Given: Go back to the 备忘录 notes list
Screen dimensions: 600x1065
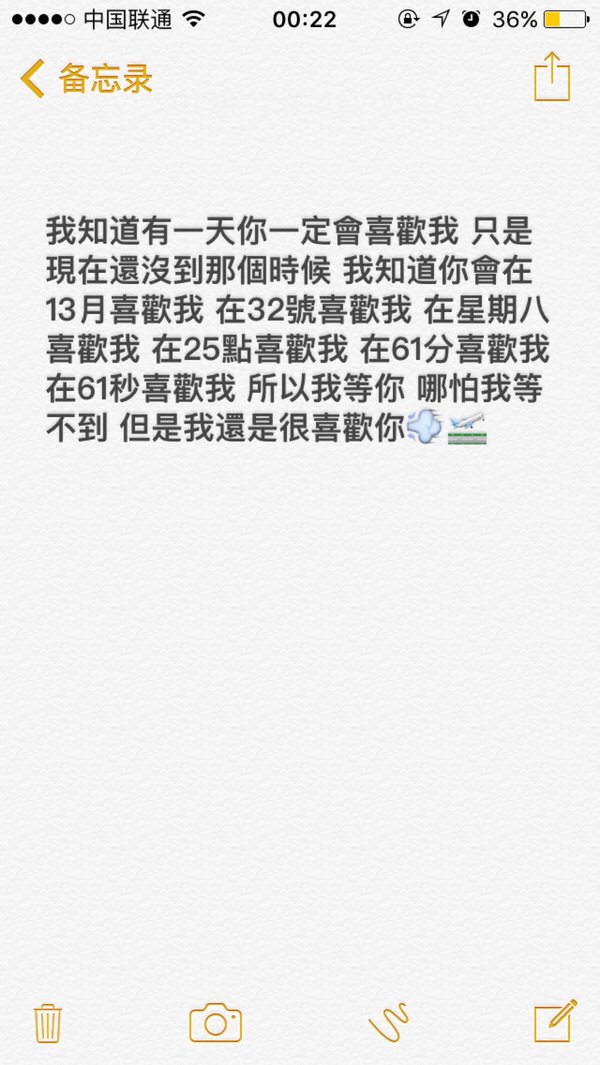Looking at the screenshot, I should (86, 79).
